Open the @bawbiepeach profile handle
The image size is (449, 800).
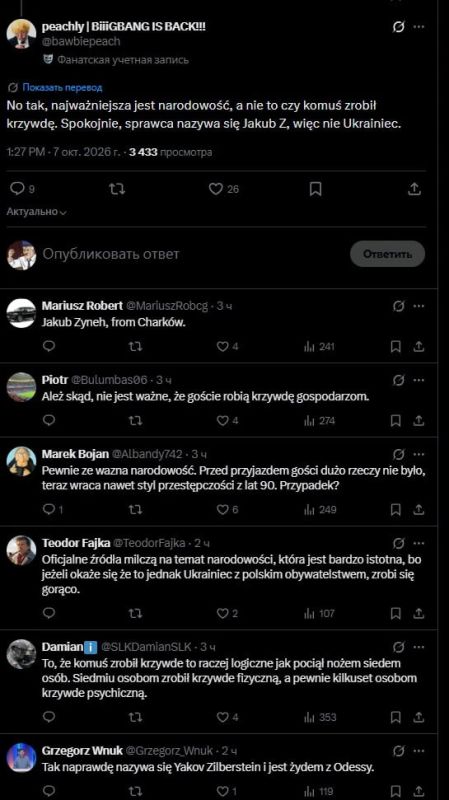[x=81, y=42]
